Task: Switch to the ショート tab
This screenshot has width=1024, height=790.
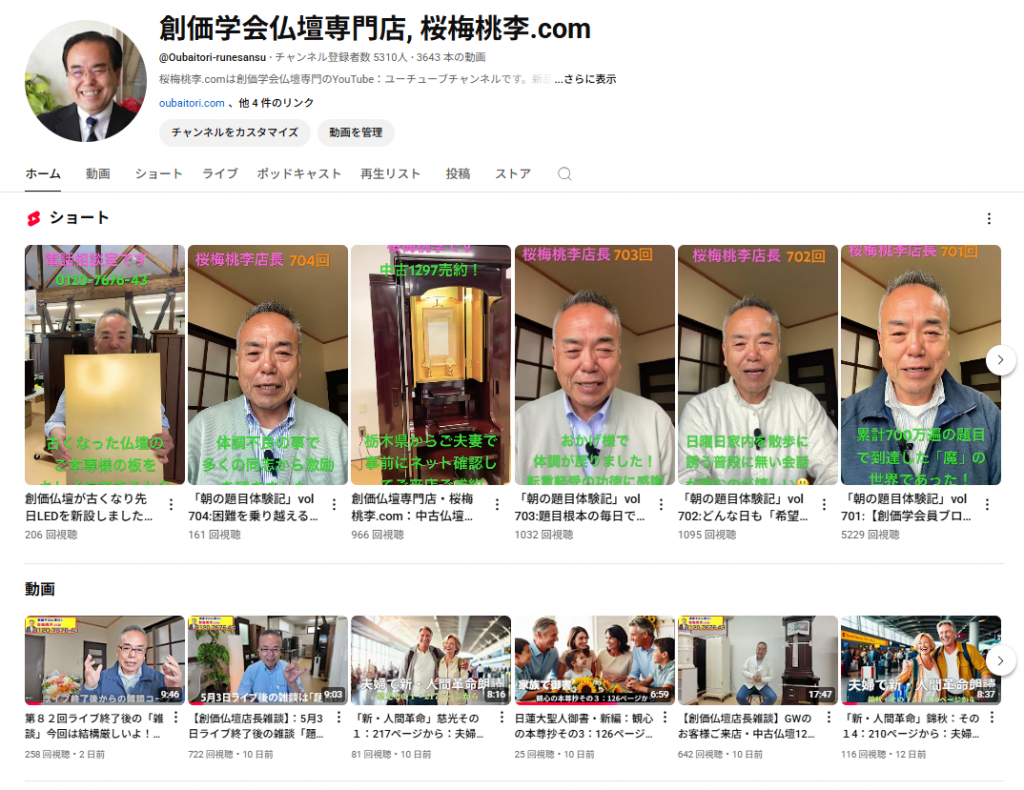Action: tap(159, 174)
